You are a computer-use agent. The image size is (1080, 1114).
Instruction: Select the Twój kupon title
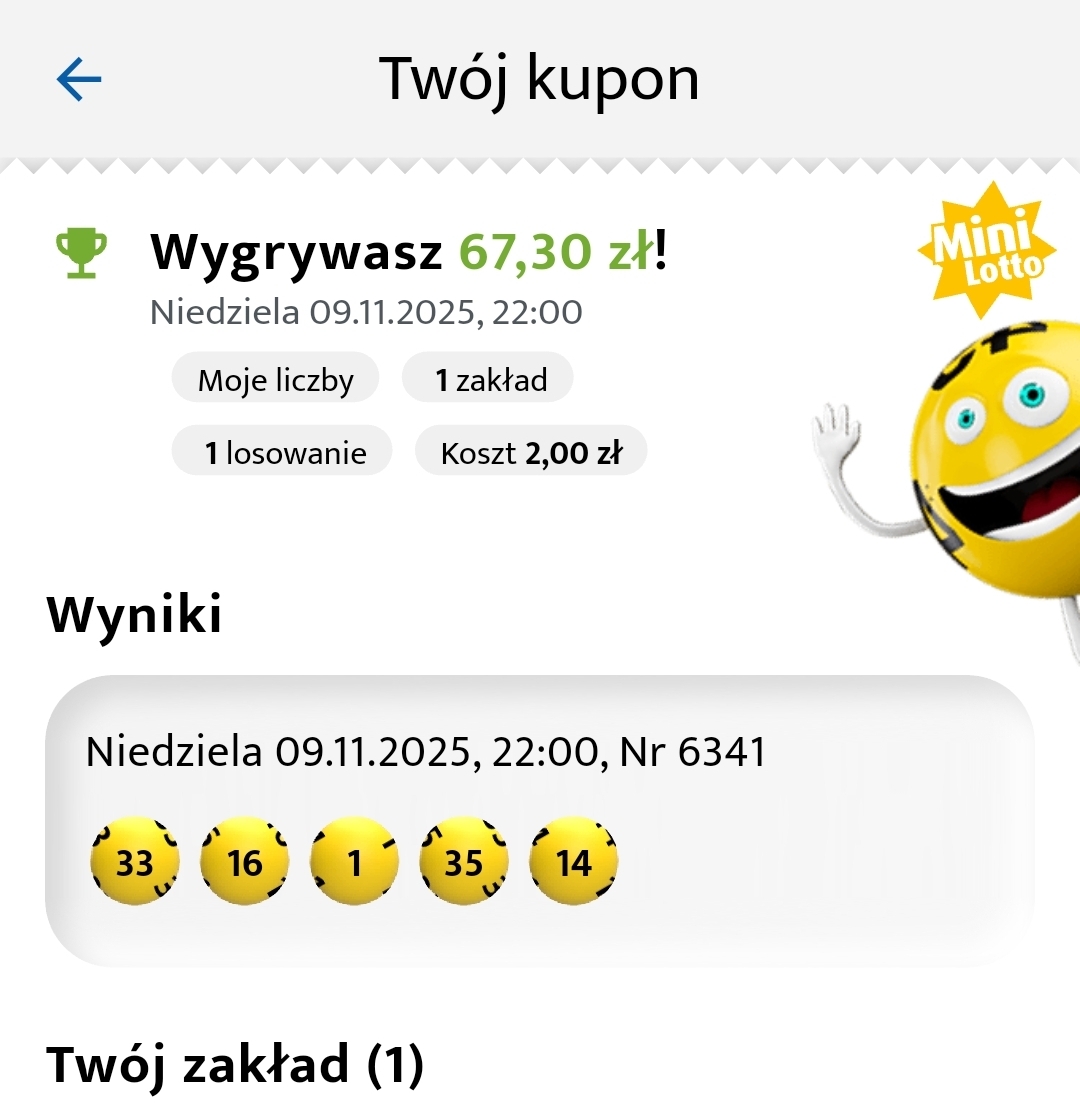click(x=539, y=80)
